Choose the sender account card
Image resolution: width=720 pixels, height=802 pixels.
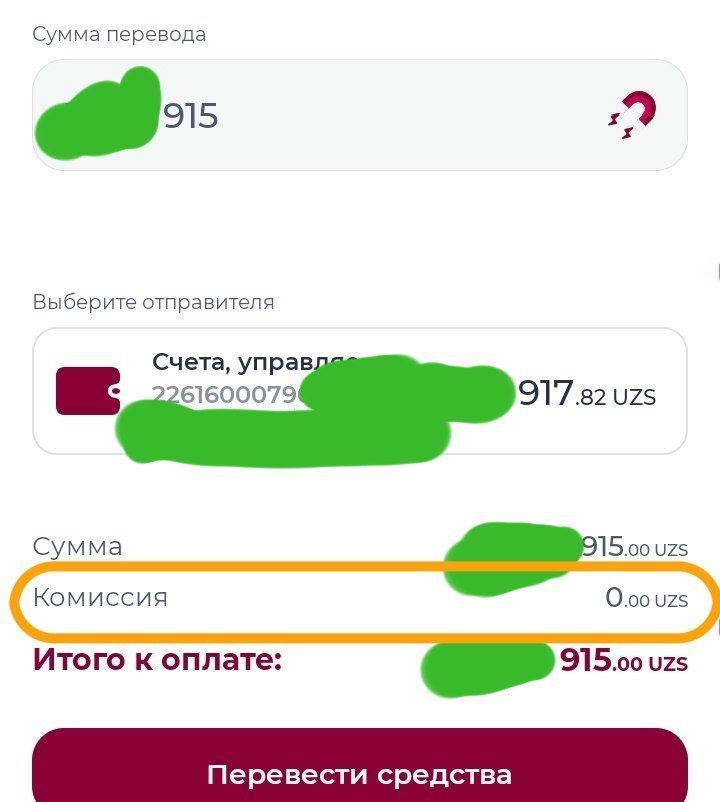pyautogui.click(x=360, y=391)
